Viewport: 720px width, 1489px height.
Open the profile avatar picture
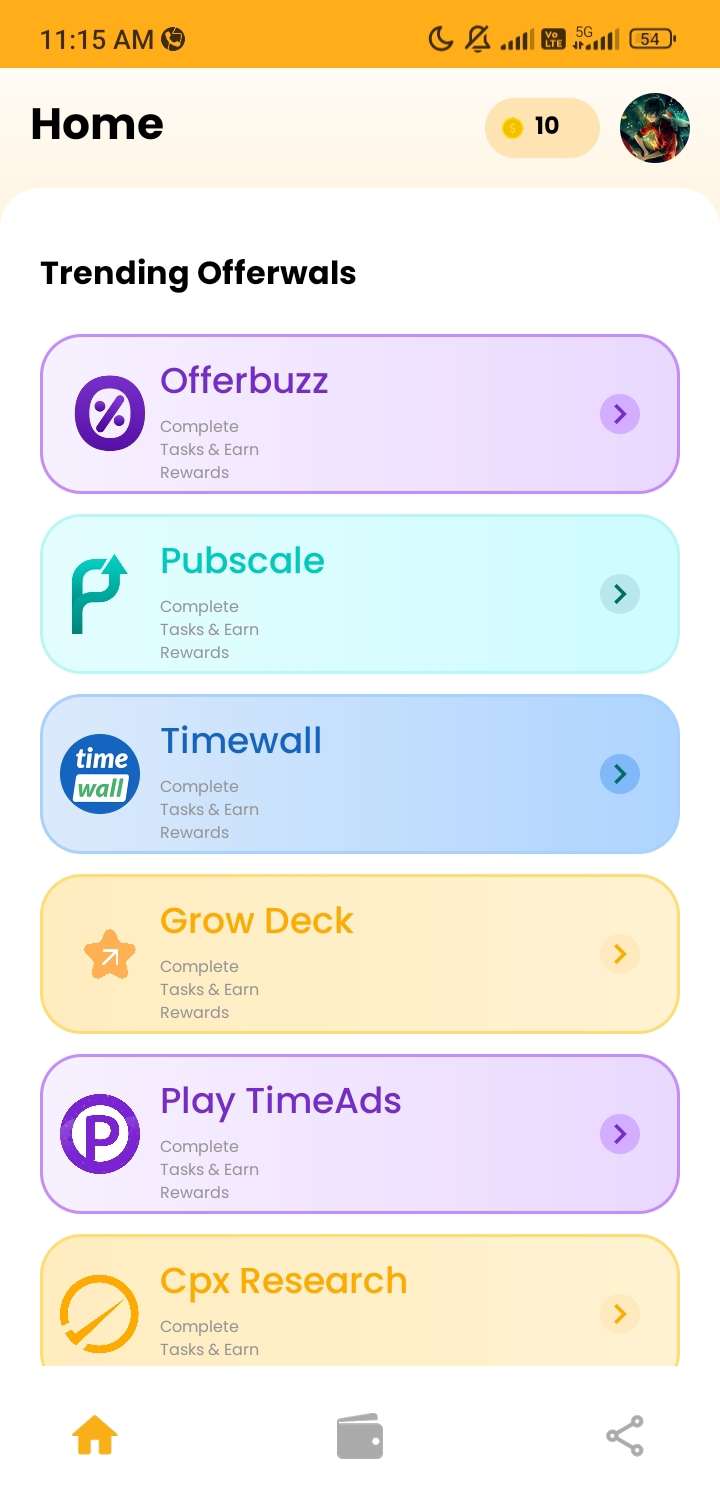655,128
